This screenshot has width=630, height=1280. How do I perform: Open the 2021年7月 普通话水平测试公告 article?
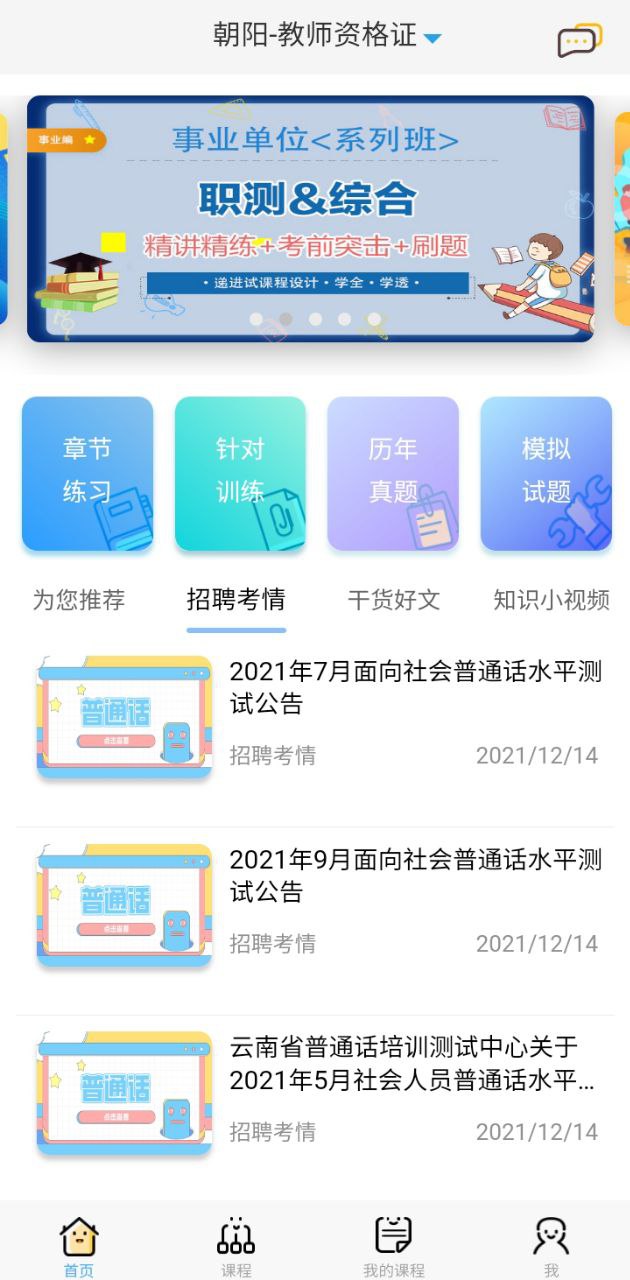(416, 688)
